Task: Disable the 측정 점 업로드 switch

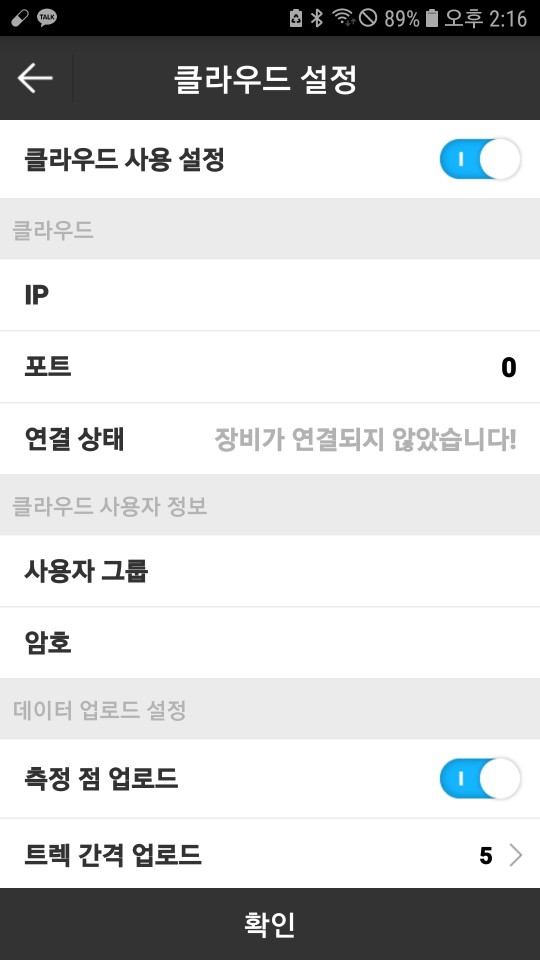Action: pos(480,778)
